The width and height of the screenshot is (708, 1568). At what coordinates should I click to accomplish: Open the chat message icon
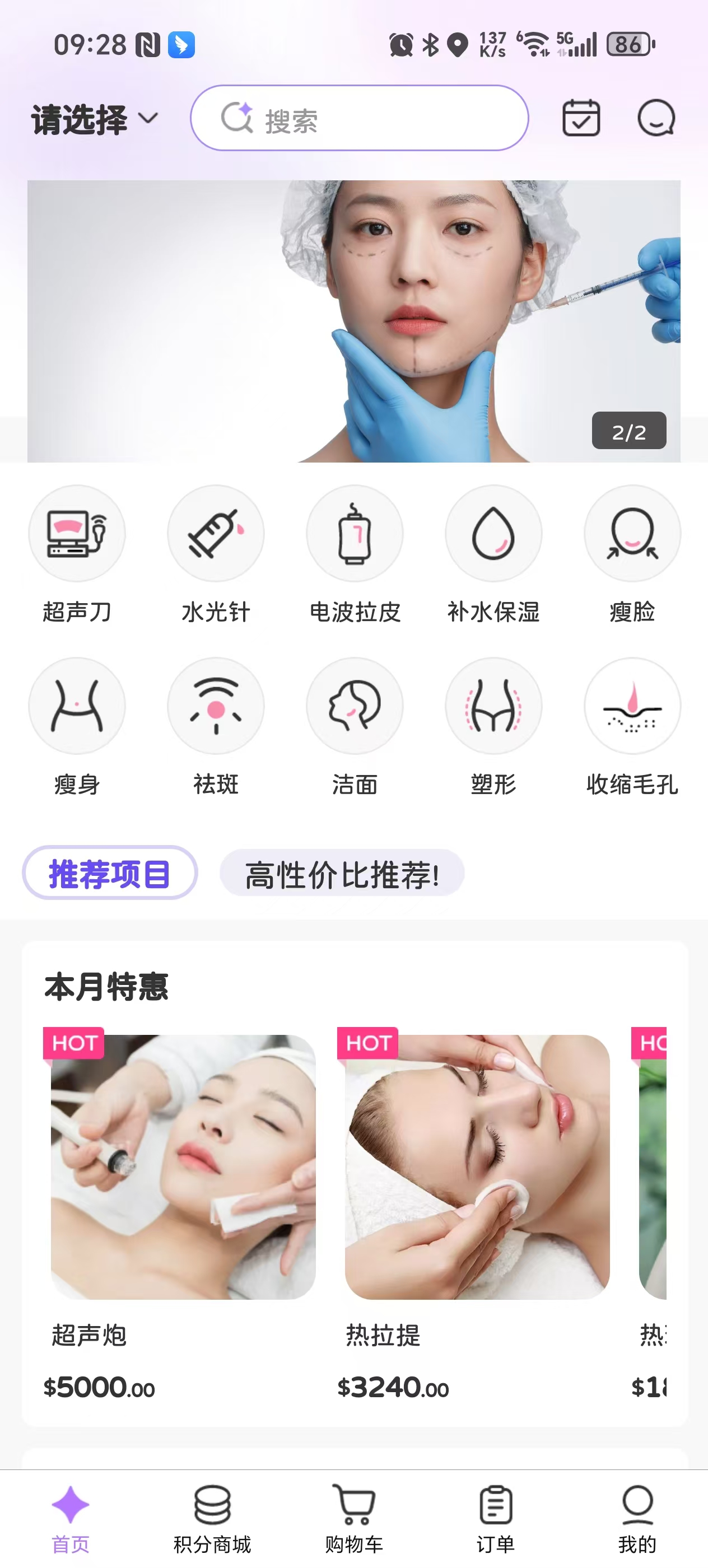point(656,118)
